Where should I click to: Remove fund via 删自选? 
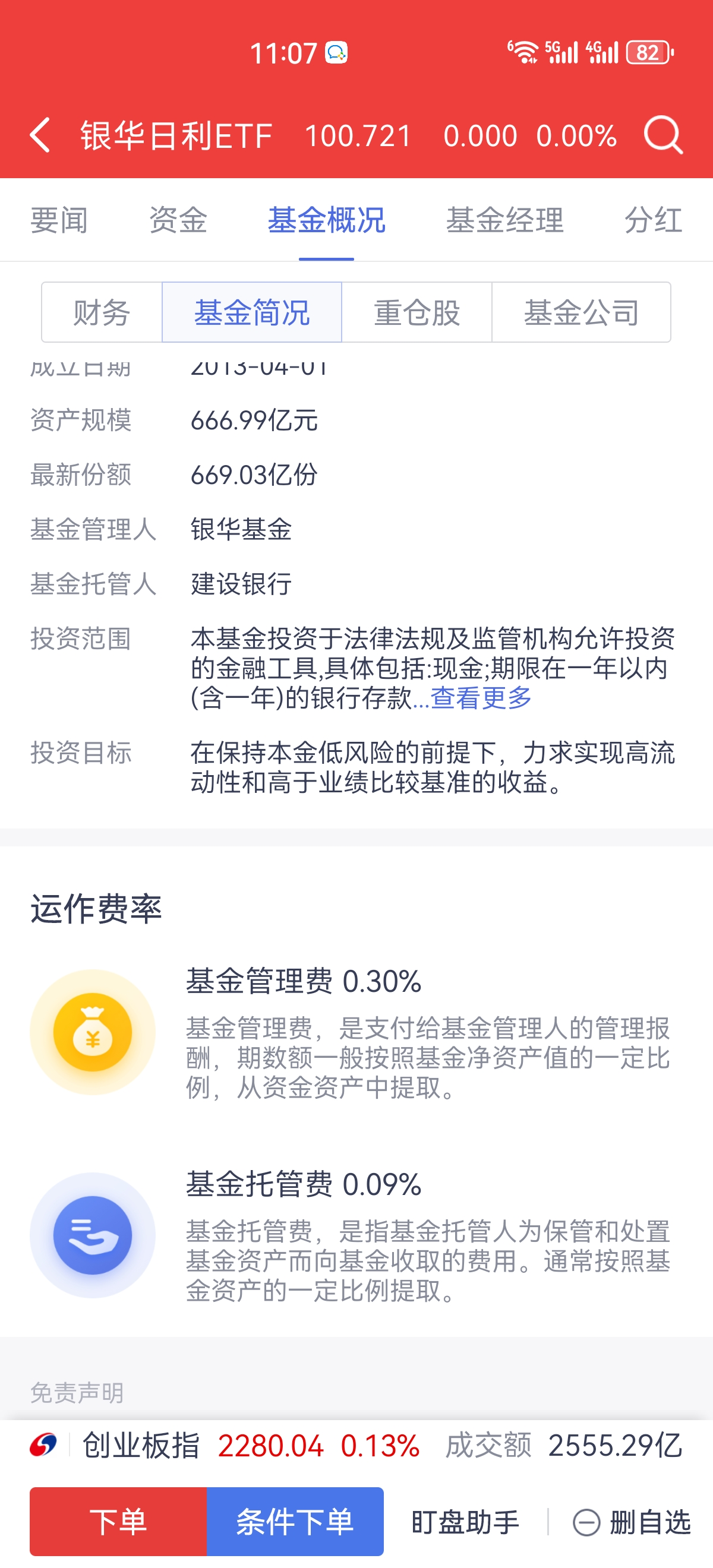(x=632, y=1522)
